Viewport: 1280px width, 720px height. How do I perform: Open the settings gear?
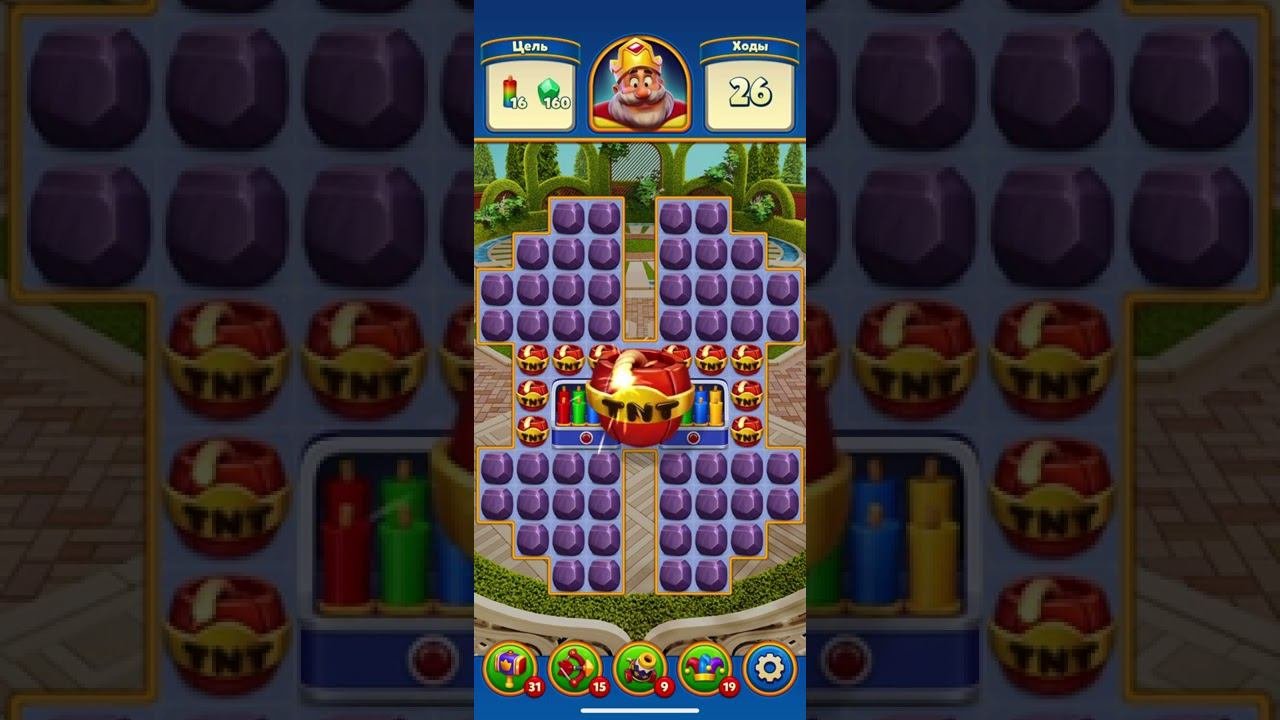pyautogui.click(x=769, y=667)
